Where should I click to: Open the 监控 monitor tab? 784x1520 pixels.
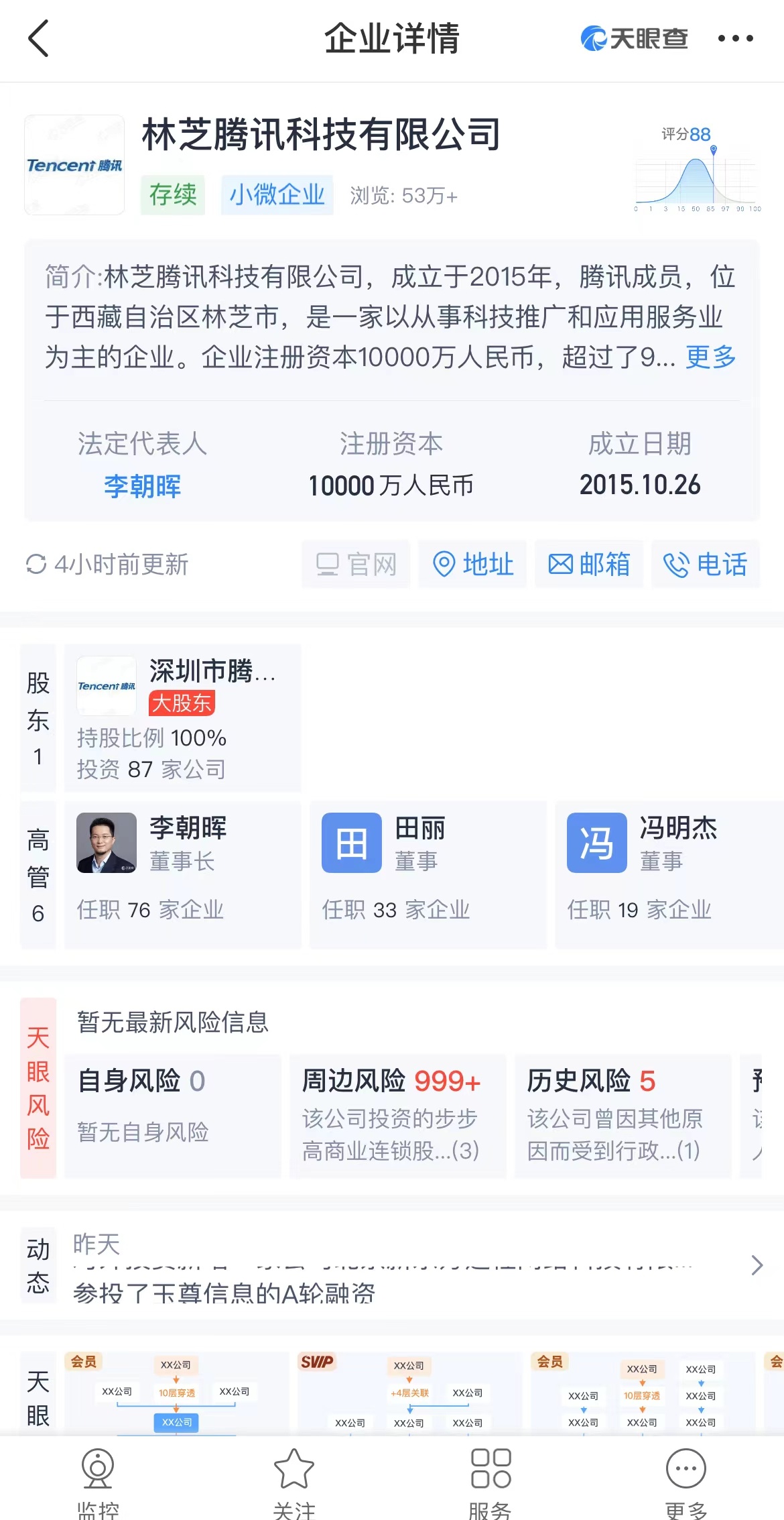pyautogui.click(x=98, y=1483)
